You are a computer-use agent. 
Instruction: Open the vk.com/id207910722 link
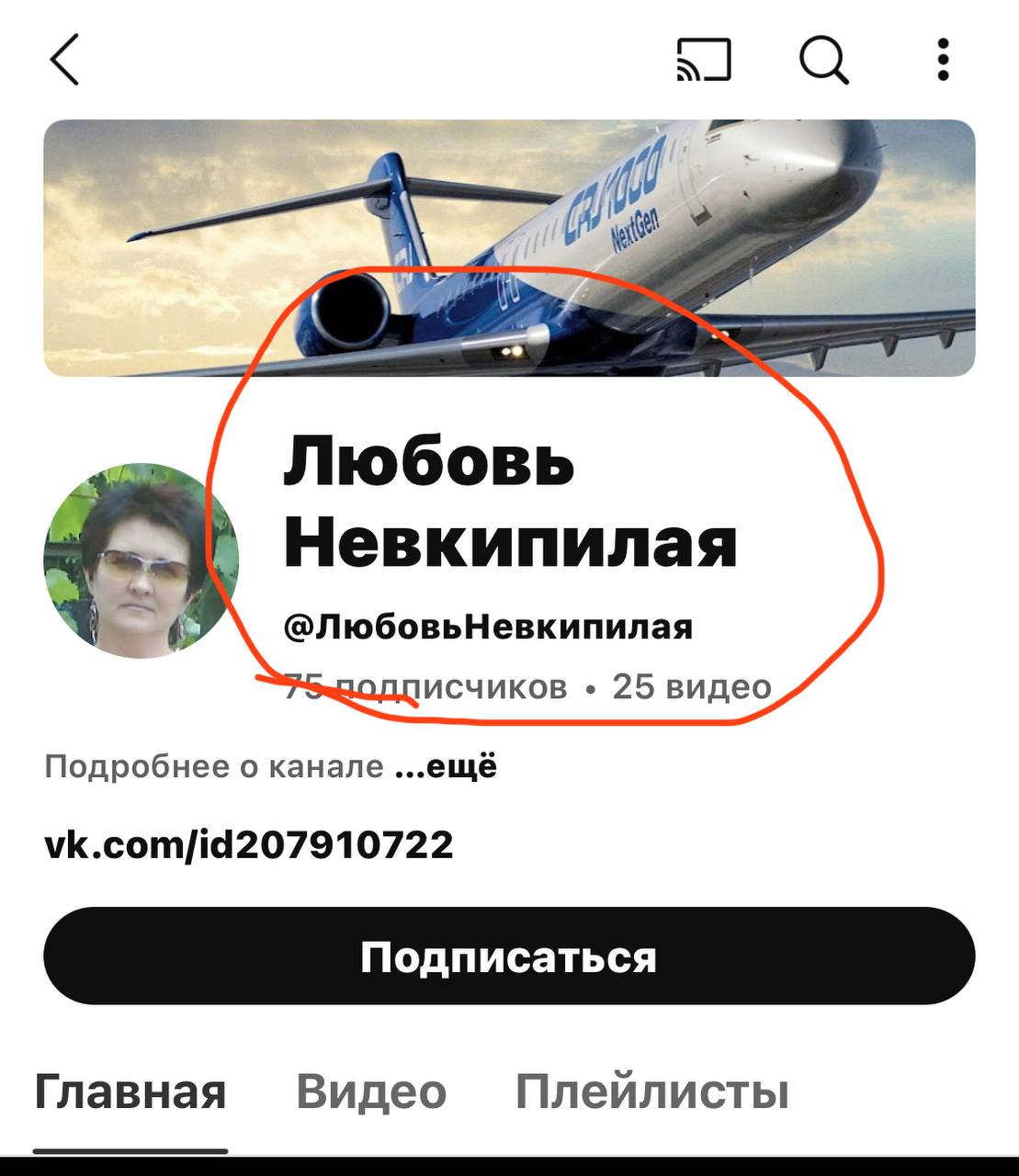[x=249, y=843]
